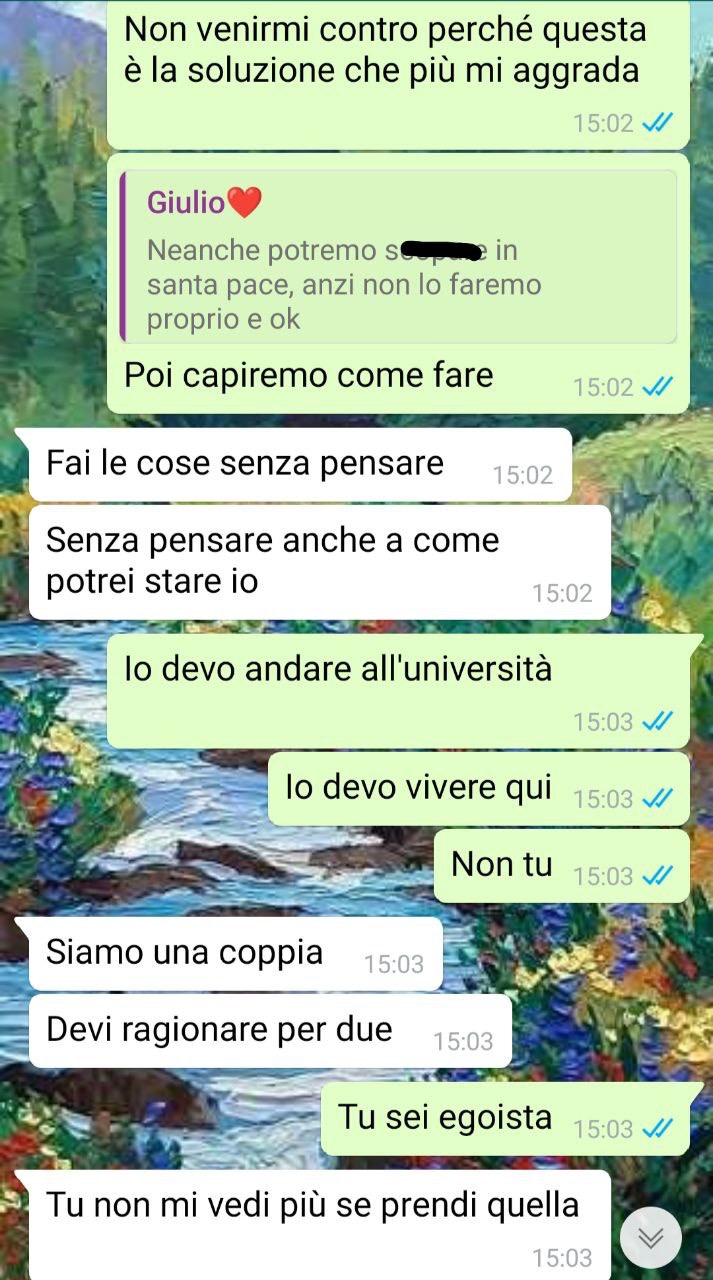Jump to the latest messages with the down arrow
The image size is (713, 1280).
pyautogui.click(x=650, y=1238)
